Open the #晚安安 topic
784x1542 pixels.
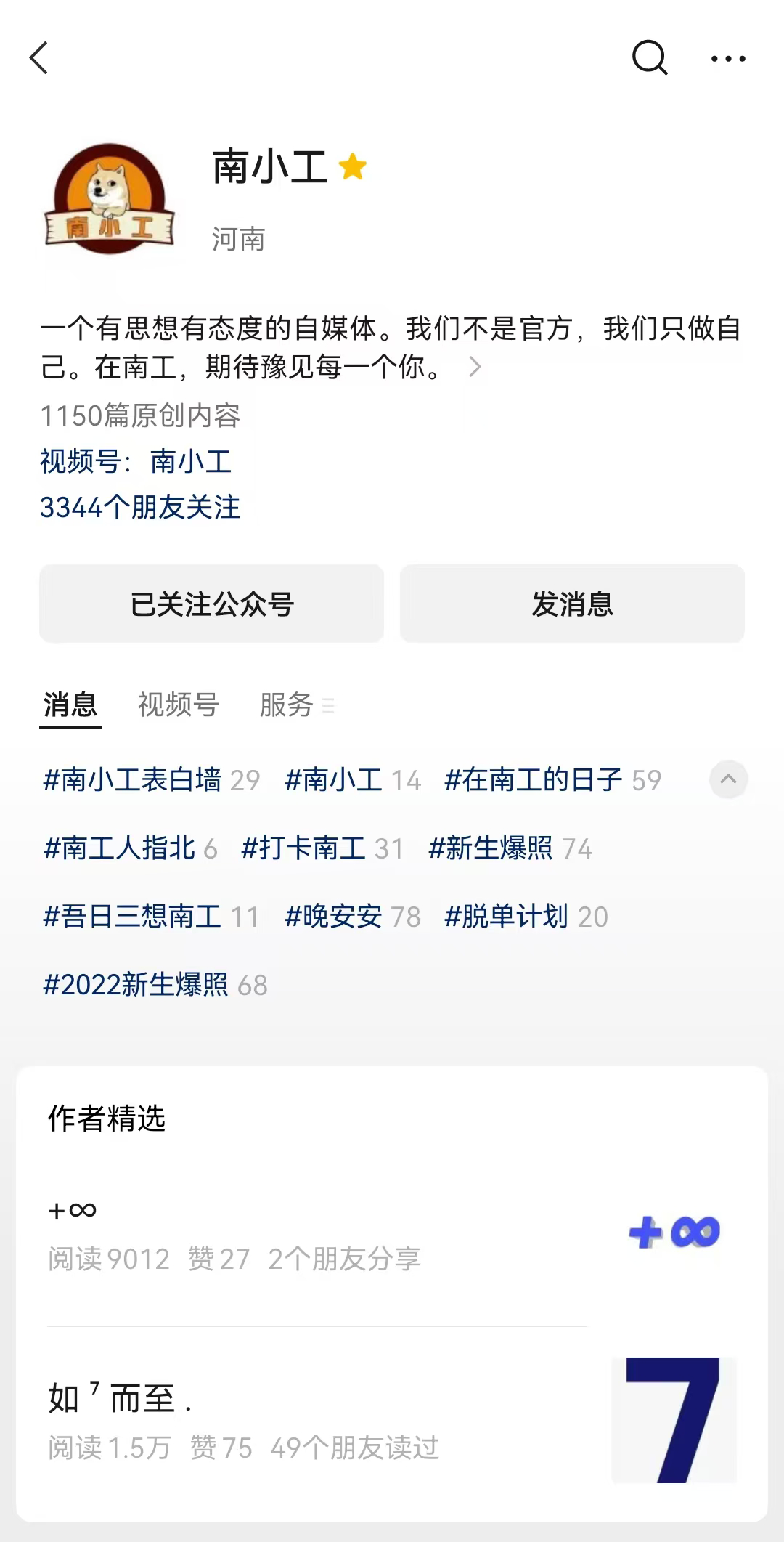353,917
